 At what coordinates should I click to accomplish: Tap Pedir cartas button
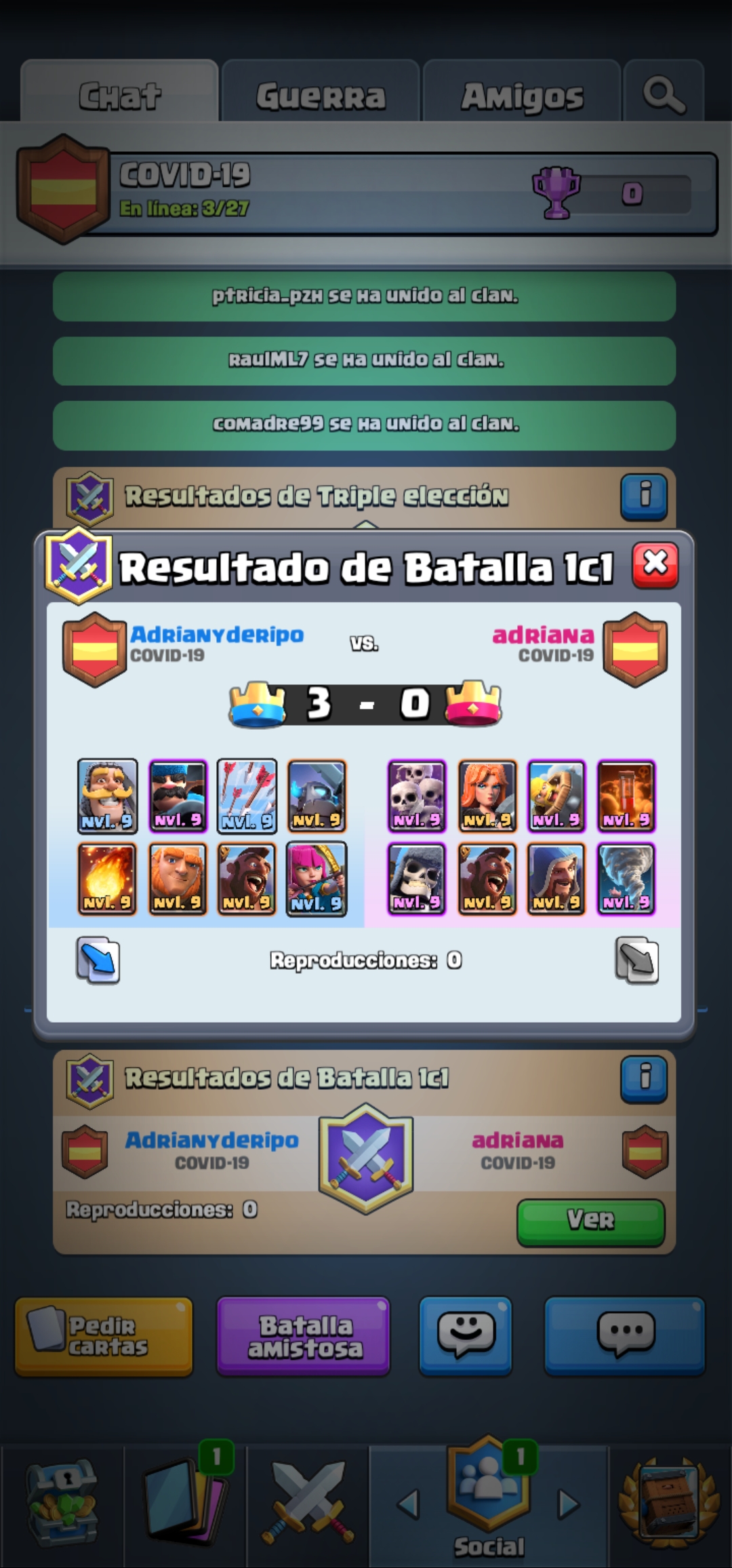pyautogui.click(x=104, y=1337)
